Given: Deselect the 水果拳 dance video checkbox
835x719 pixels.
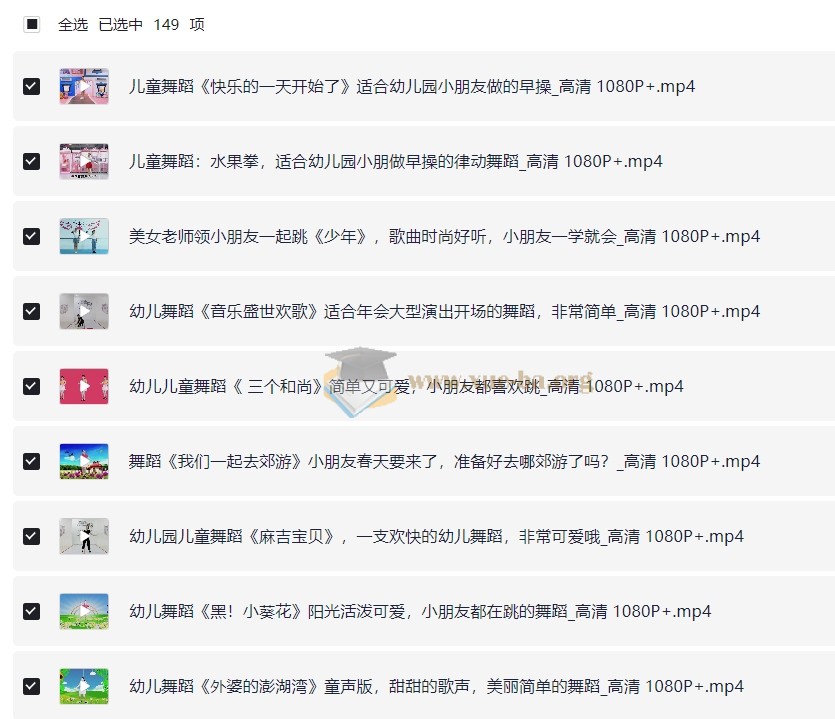Looking at the screenshot, I should 32,162.
